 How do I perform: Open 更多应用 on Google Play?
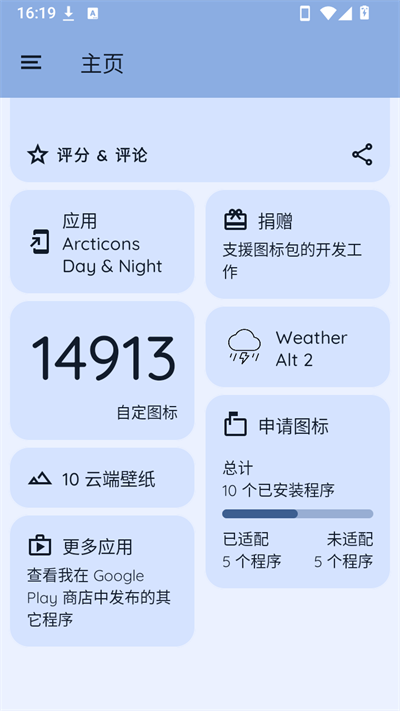102,581
